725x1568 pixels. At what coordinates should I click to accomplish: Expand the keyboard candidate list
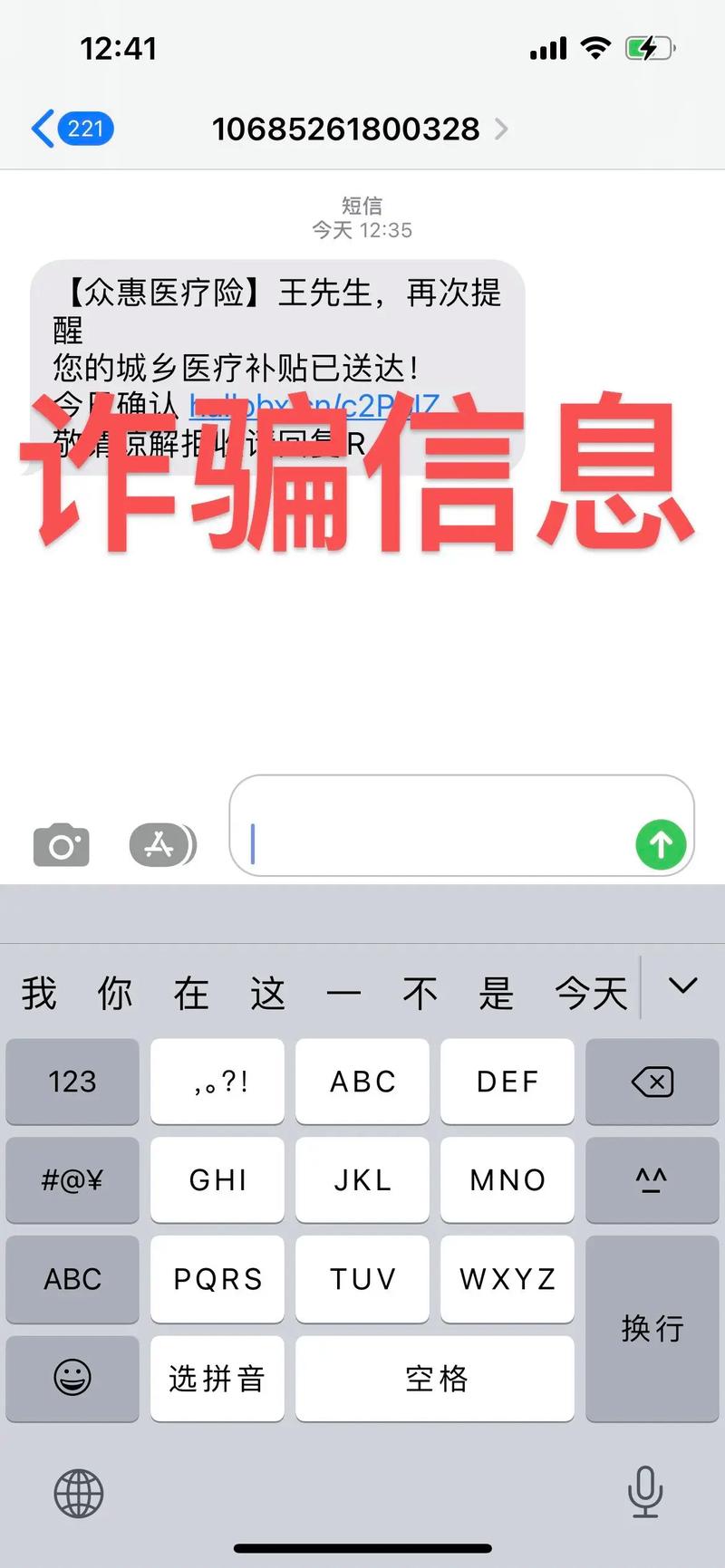tap(681, 986)
